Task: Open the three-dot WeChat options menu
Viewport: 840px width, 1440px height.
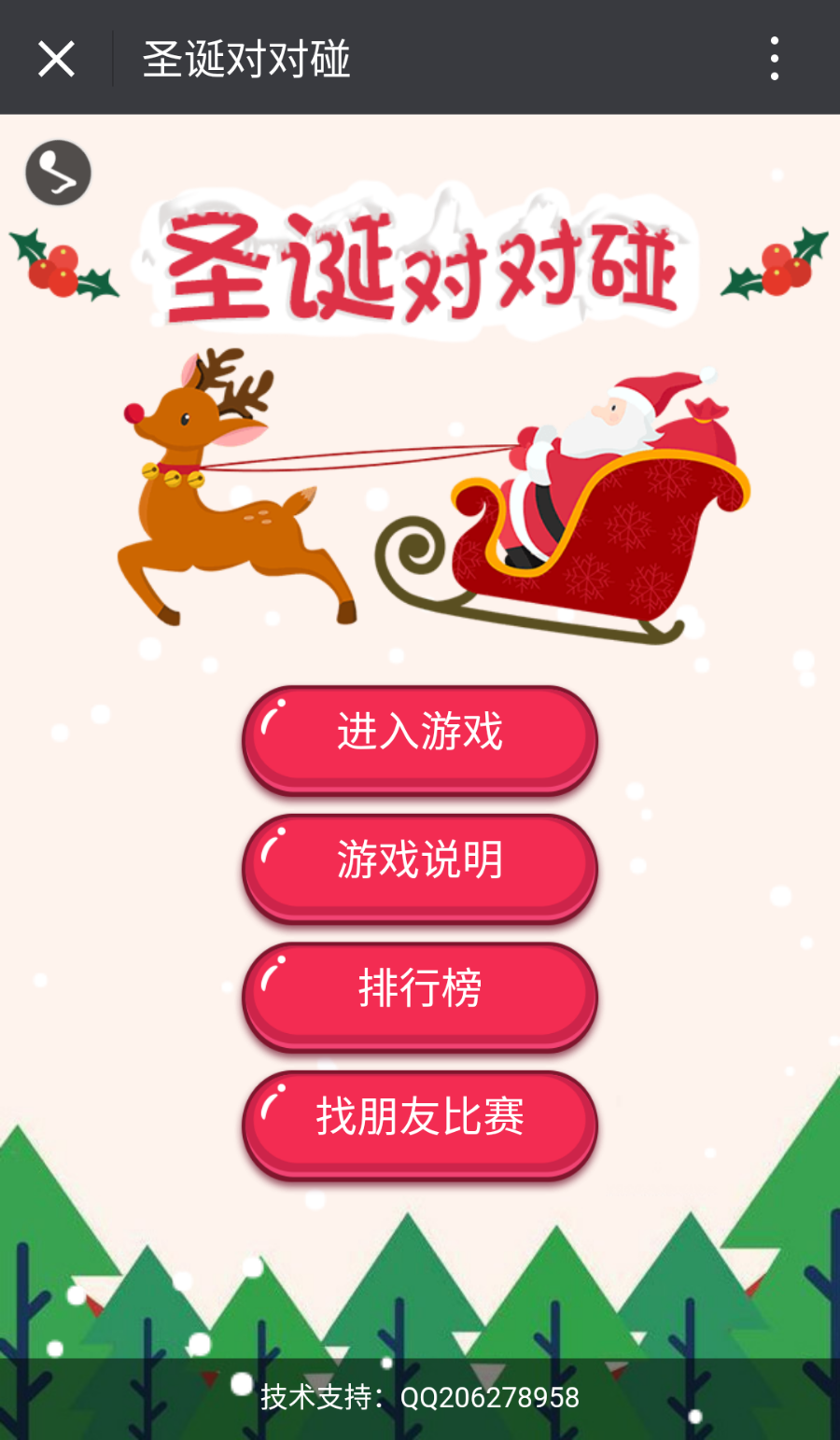Action: point(775,58)
